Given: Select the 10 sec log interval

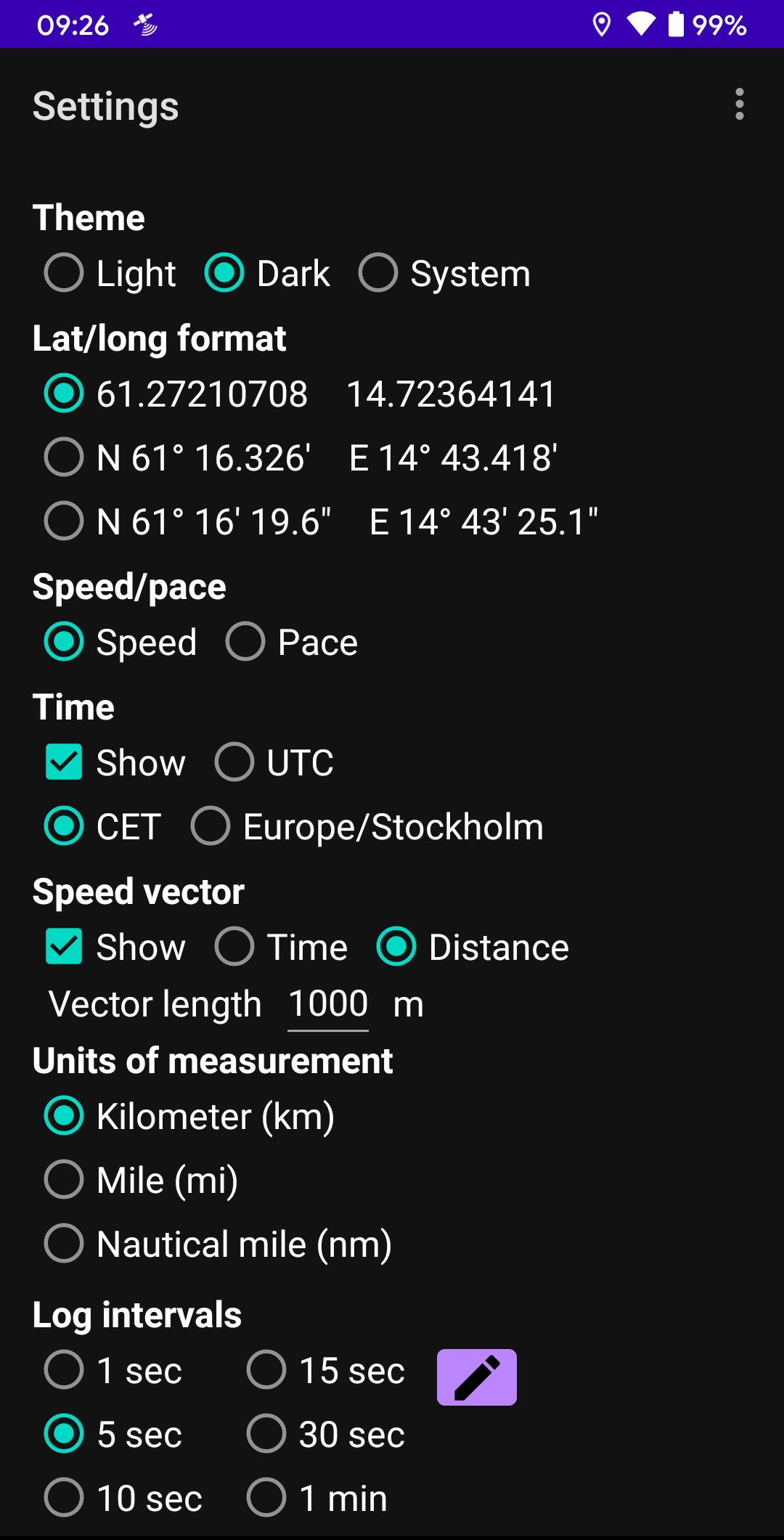Looking at the screenshot, I should [x=123, y=1499].
